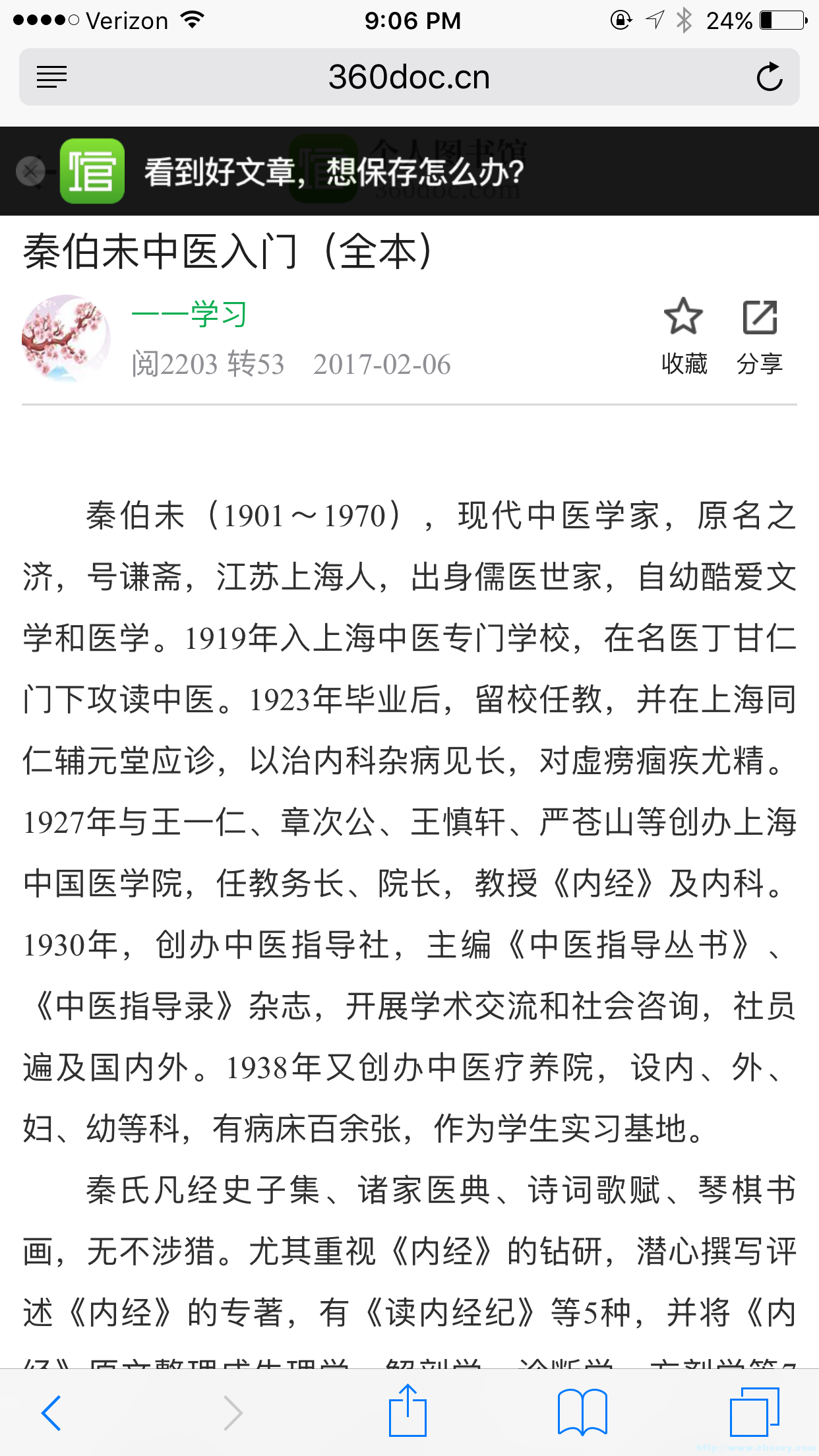Dismiss the save-article banner with X
Image resolution: width=819 pixels, height=1456 pixels.
[x=30, y=171]
